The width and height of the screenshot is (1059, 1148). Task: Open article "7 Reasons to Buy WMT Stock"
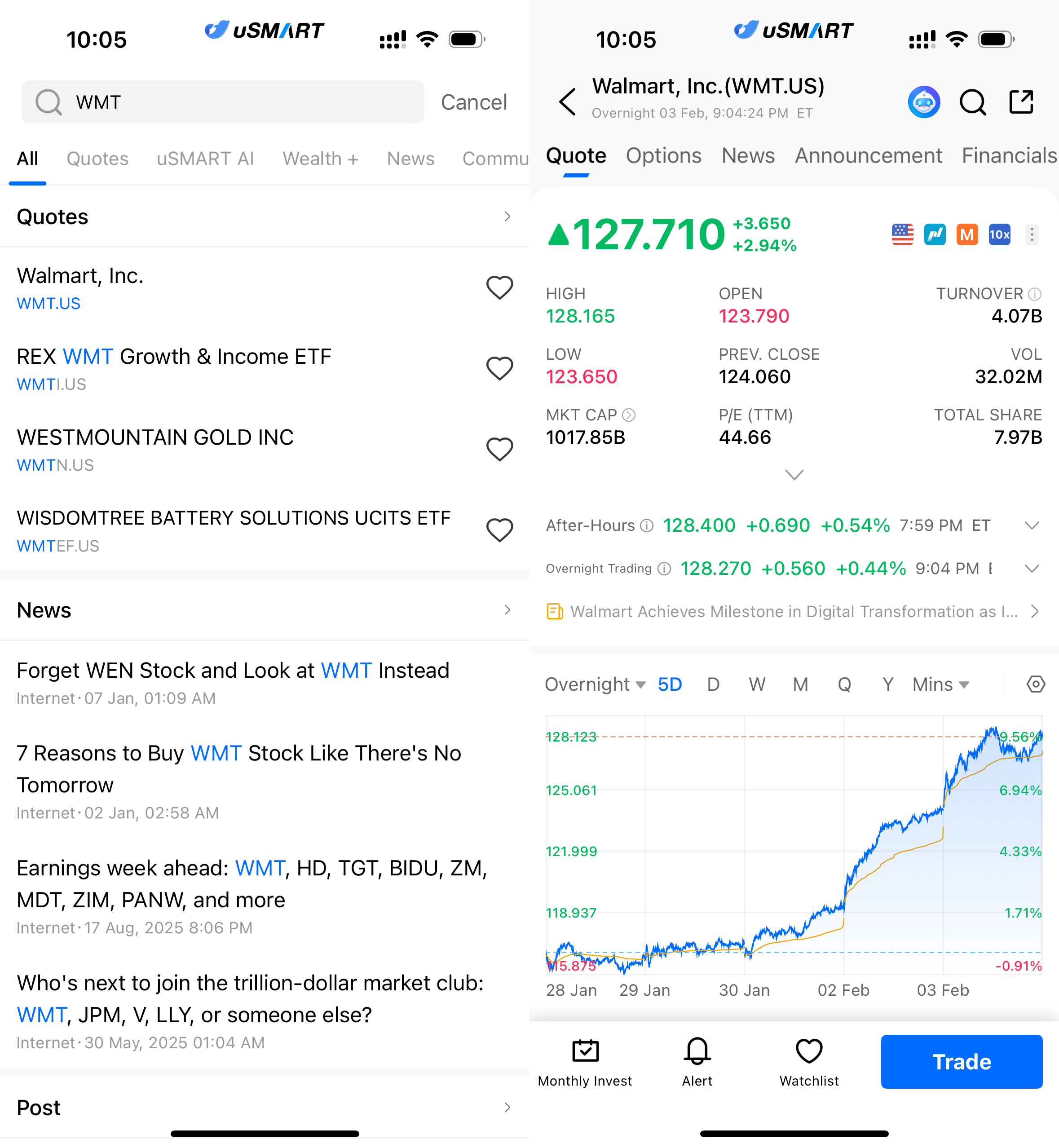(238, 768)
